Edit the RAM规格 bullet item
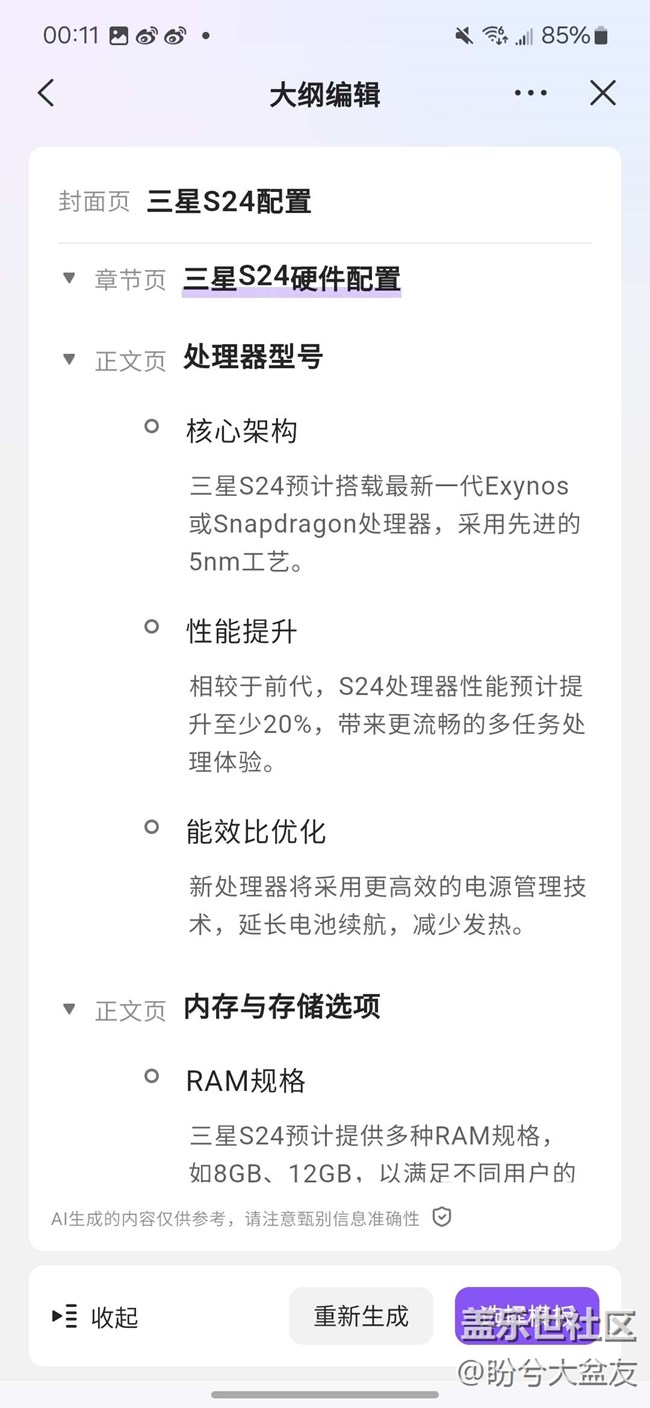This screenshot has width=650, height=1408. (246, 1080)
